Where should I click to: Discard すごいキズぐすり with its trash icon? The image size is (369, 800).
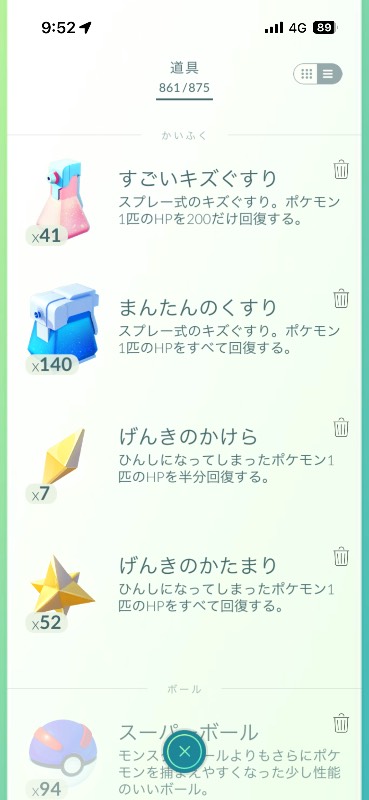tap(341, 169)
